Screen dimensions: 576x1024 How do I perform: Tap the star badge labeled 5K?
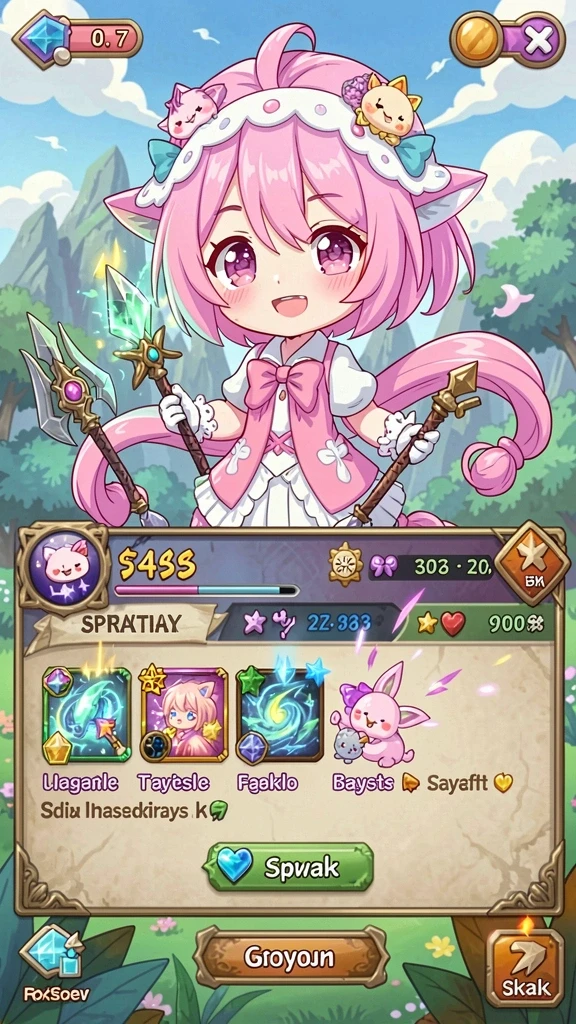(532, 563)
